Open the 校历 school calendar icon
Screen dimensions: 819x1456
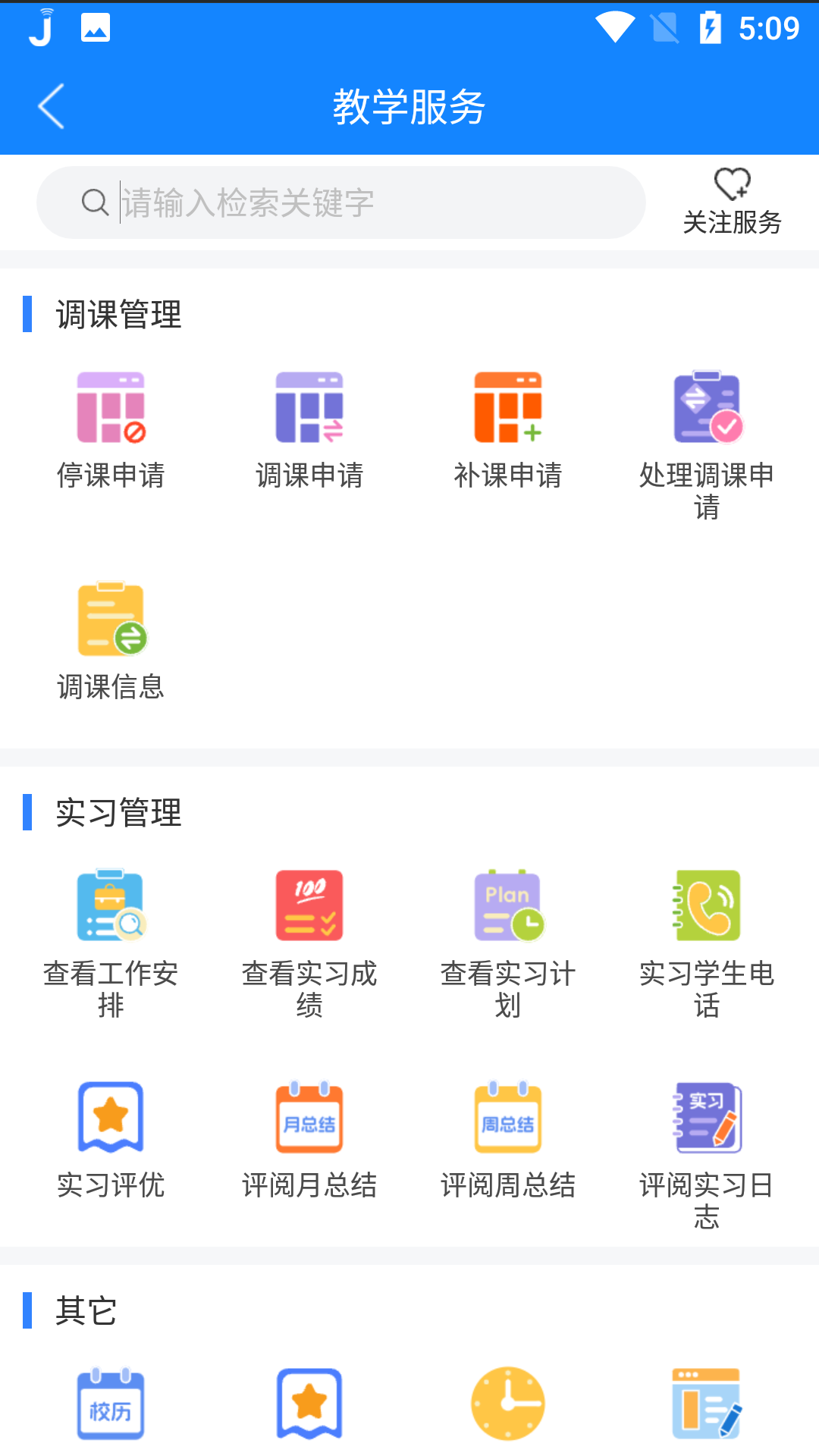[112, 1403]
